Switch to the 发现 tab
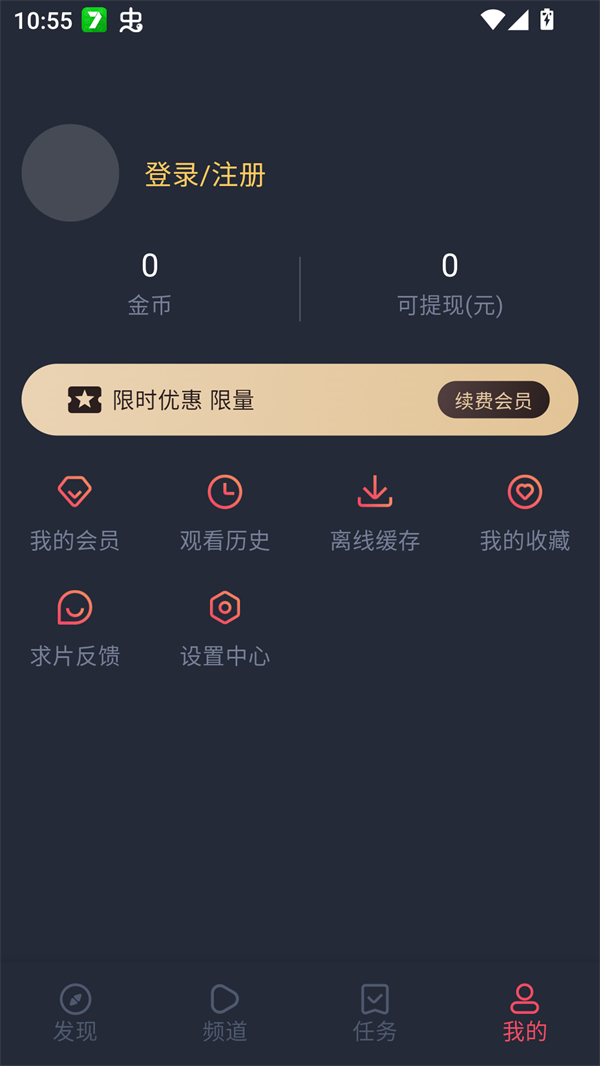This screenshot has width=600, height=1066. [x=75, y=1012]
